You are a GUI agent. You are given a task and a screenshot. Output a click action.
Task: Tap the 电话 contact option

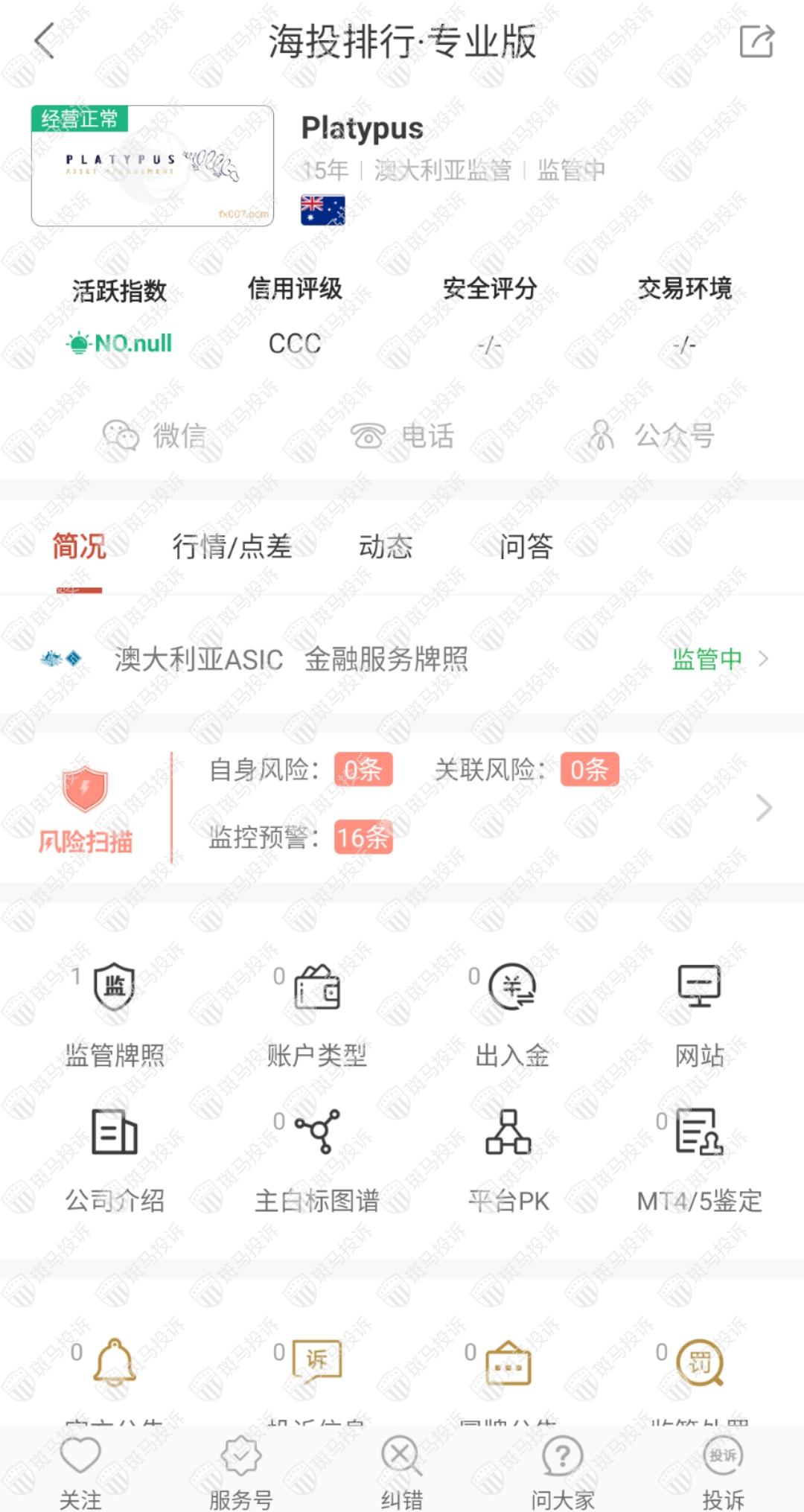(402, 436)
